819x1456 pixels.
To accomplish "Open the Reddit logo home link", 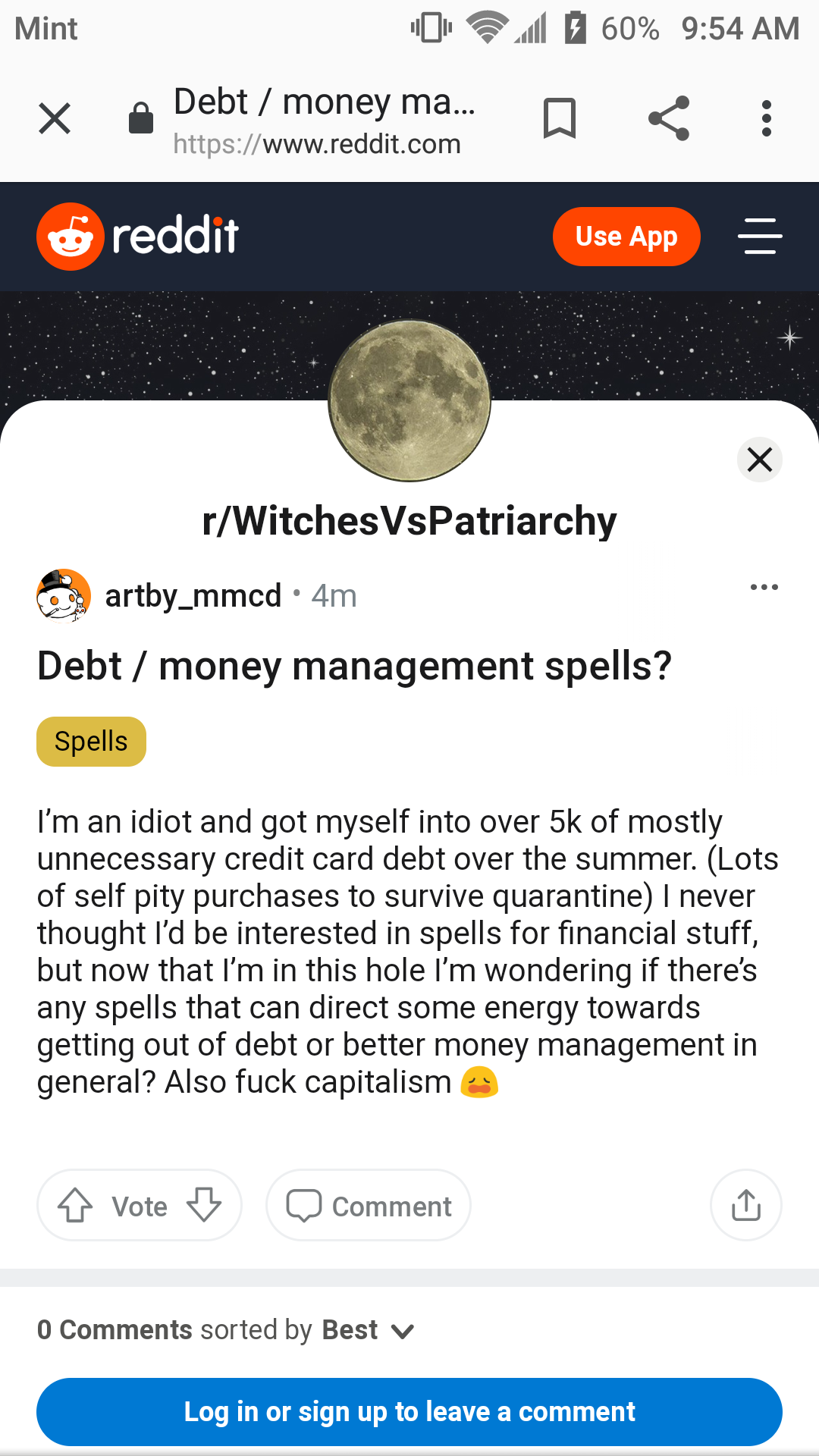I will point(137,237).
